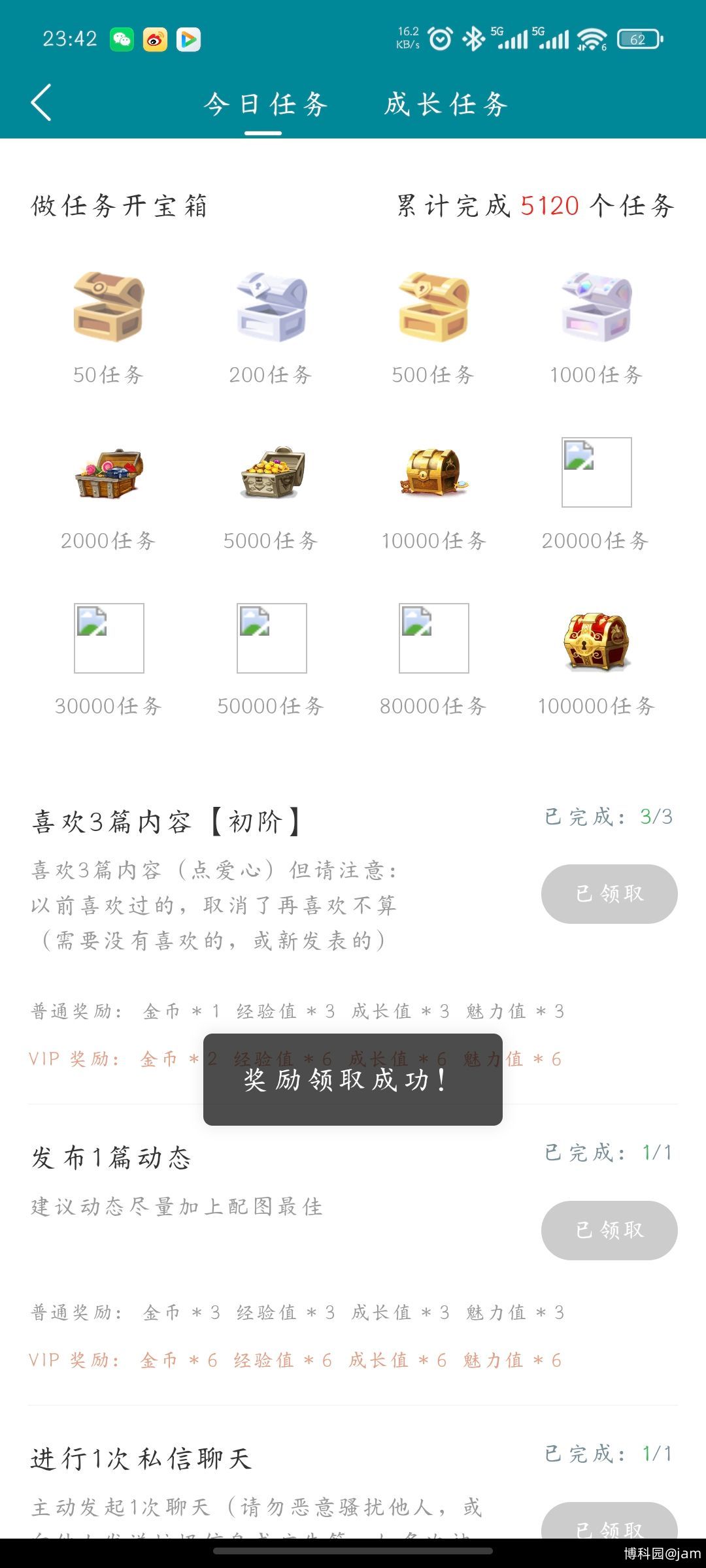Open the 1000任务 treasure chest

click(x=596, y=307)
